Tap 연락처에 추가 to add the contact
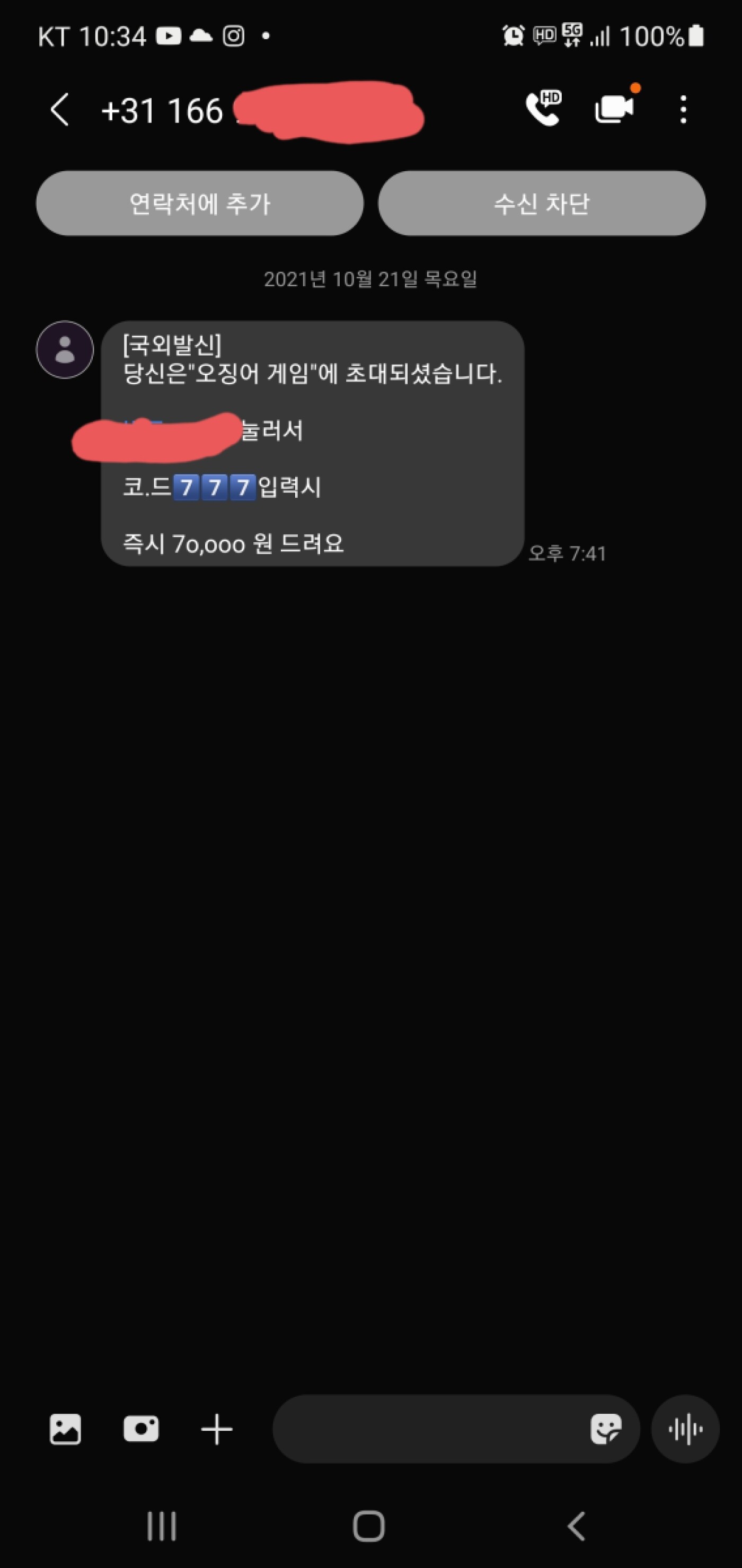 (x=200, y=204)
